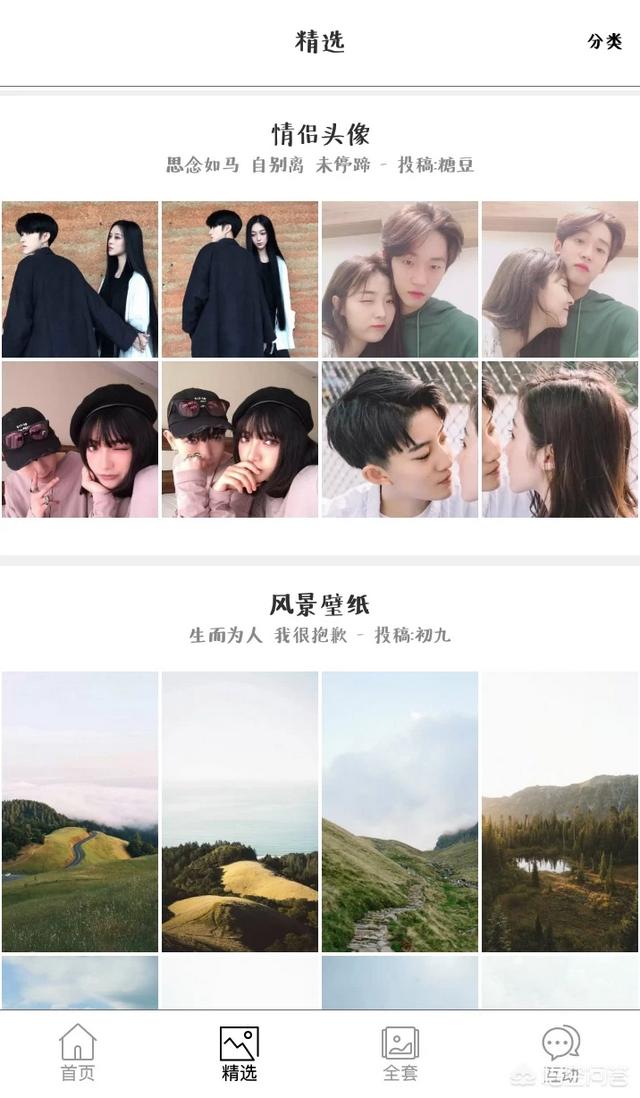
Task: Open the long-haired girl side profile avatar
Action: [559, 439]
